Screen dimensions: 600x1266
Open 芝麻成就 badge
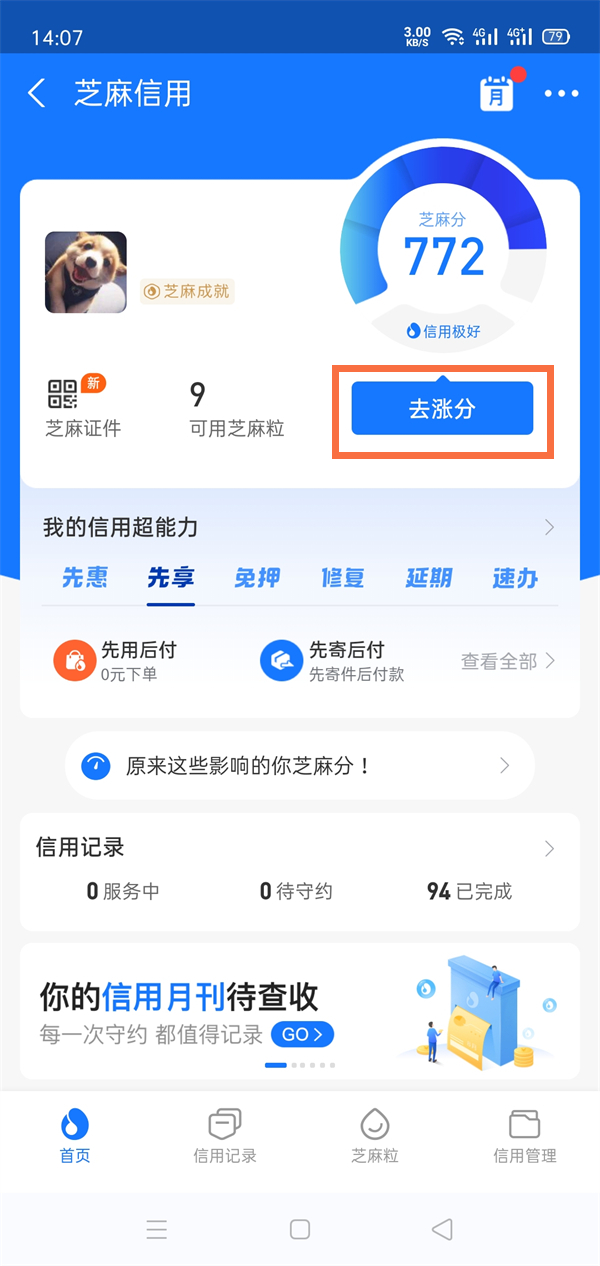click(187, 291)
